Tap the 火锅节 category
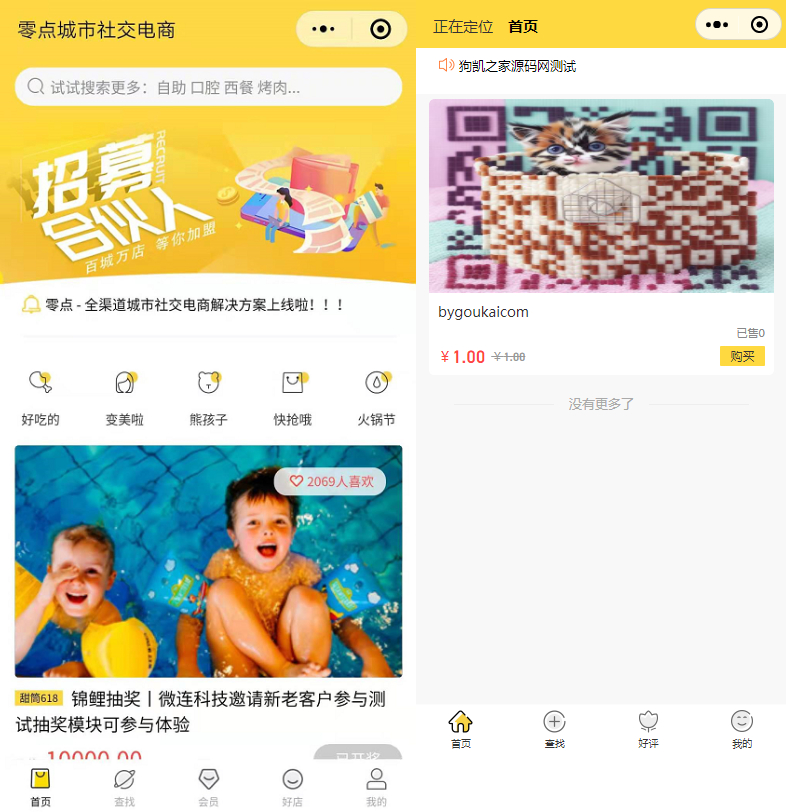The height and width of the screenshot is (812, 786). point(376,397)
